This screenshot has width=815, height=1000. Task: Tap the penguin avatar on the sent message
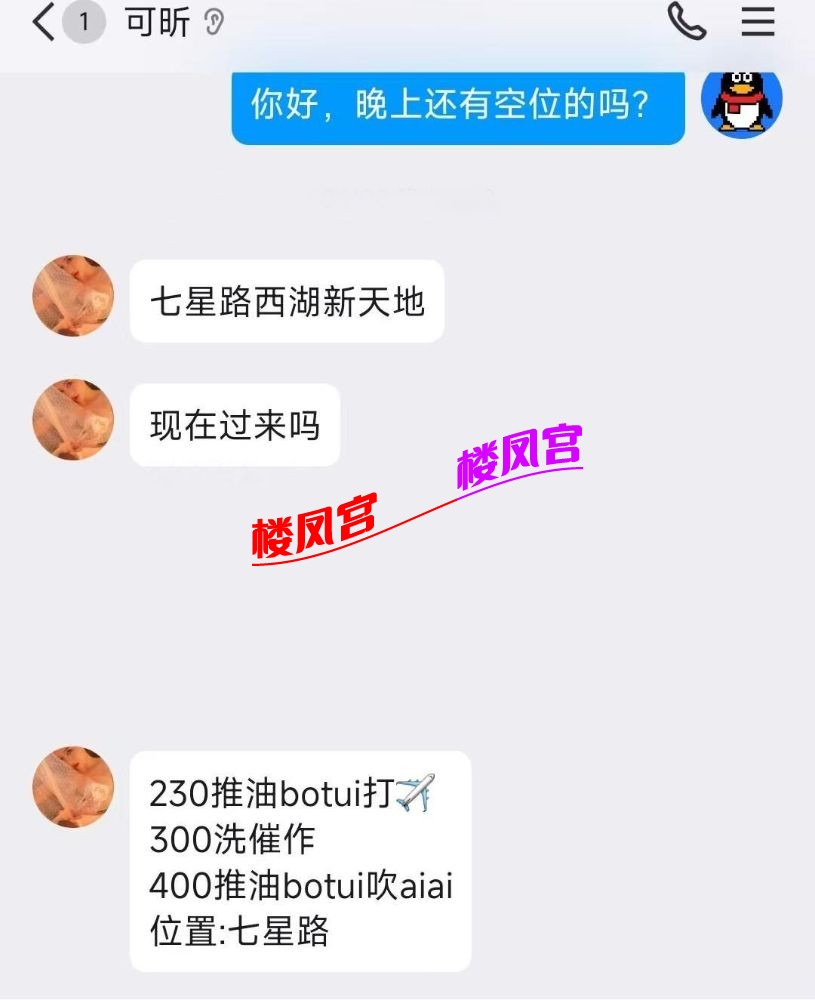point(741,102)
